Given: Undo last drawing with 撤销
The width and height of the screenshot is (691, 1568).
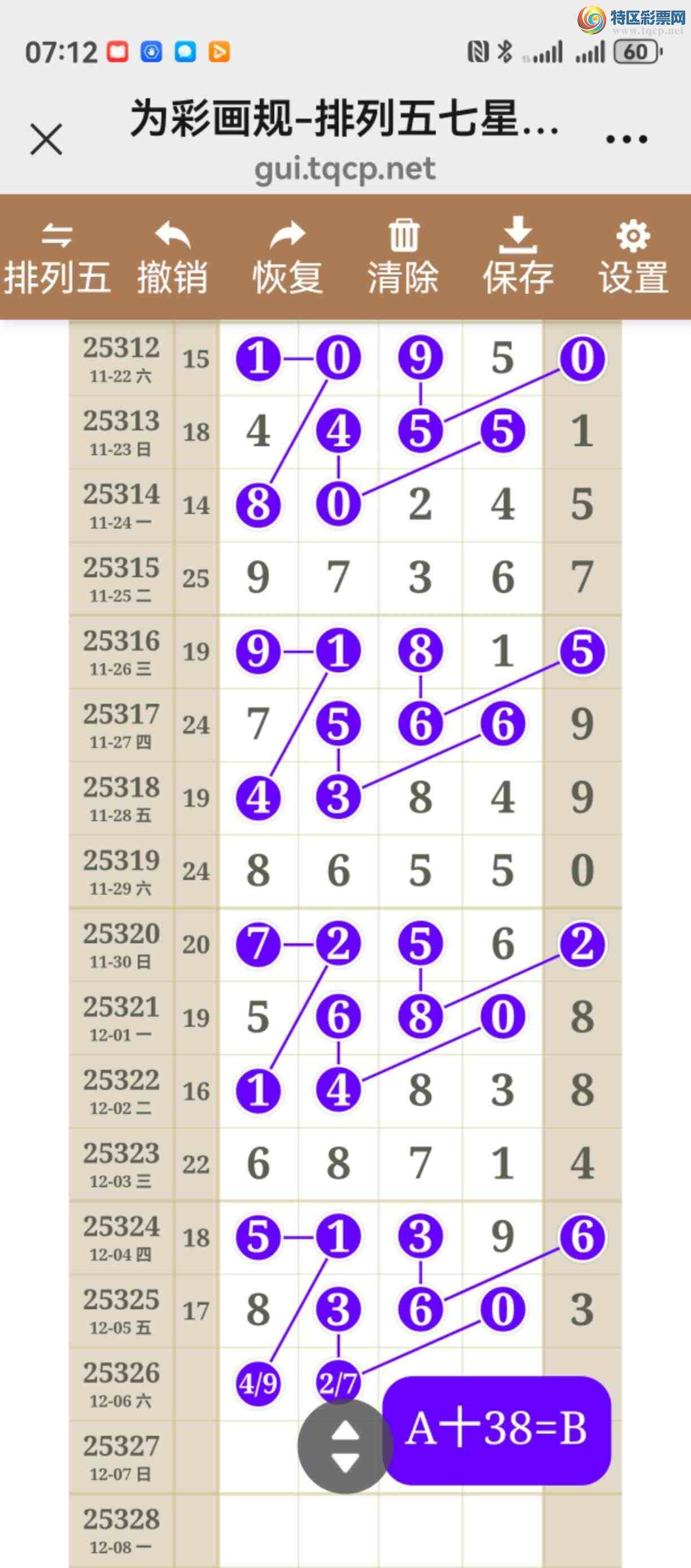Looking at the screenshot, I should (x=172, y=258).
